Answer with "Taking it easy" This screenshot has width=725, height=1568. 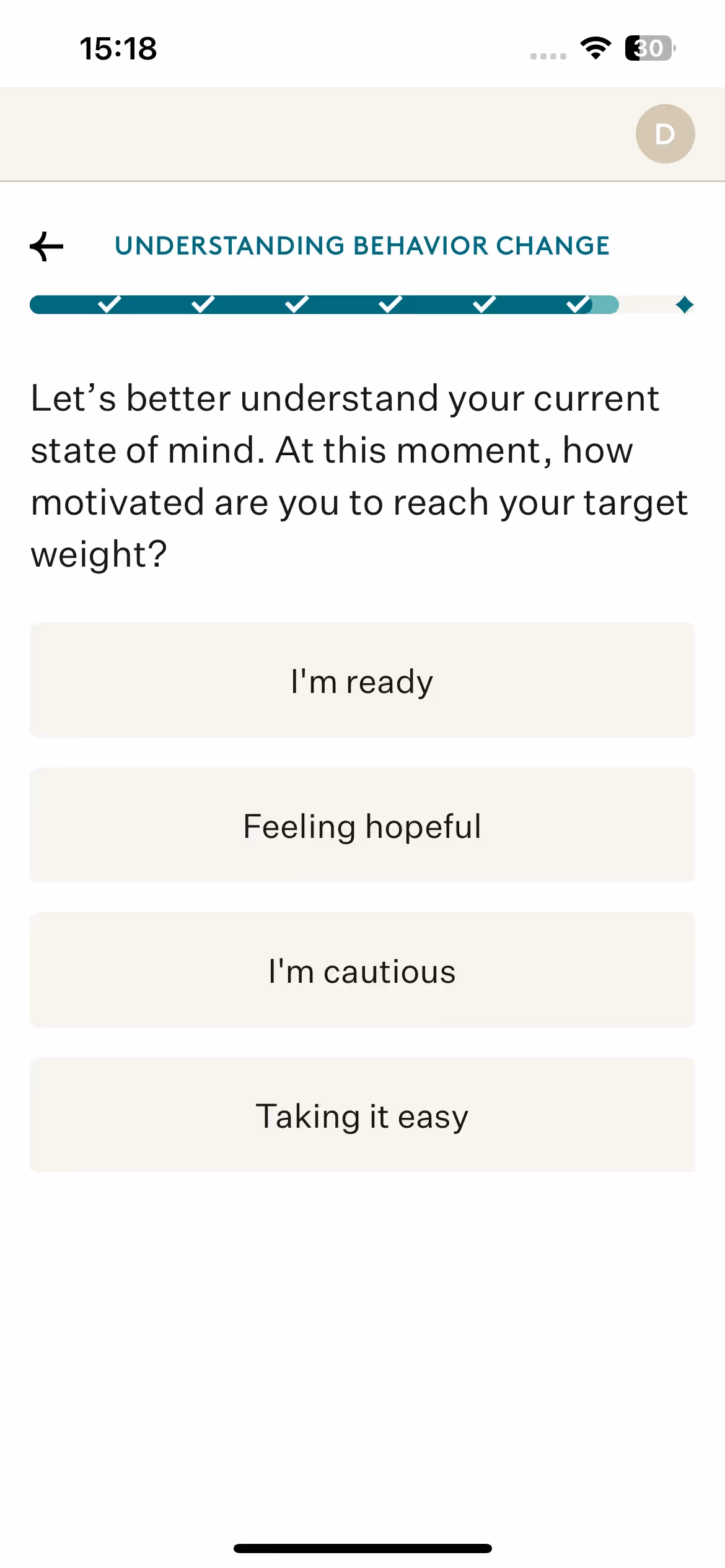362,1115
